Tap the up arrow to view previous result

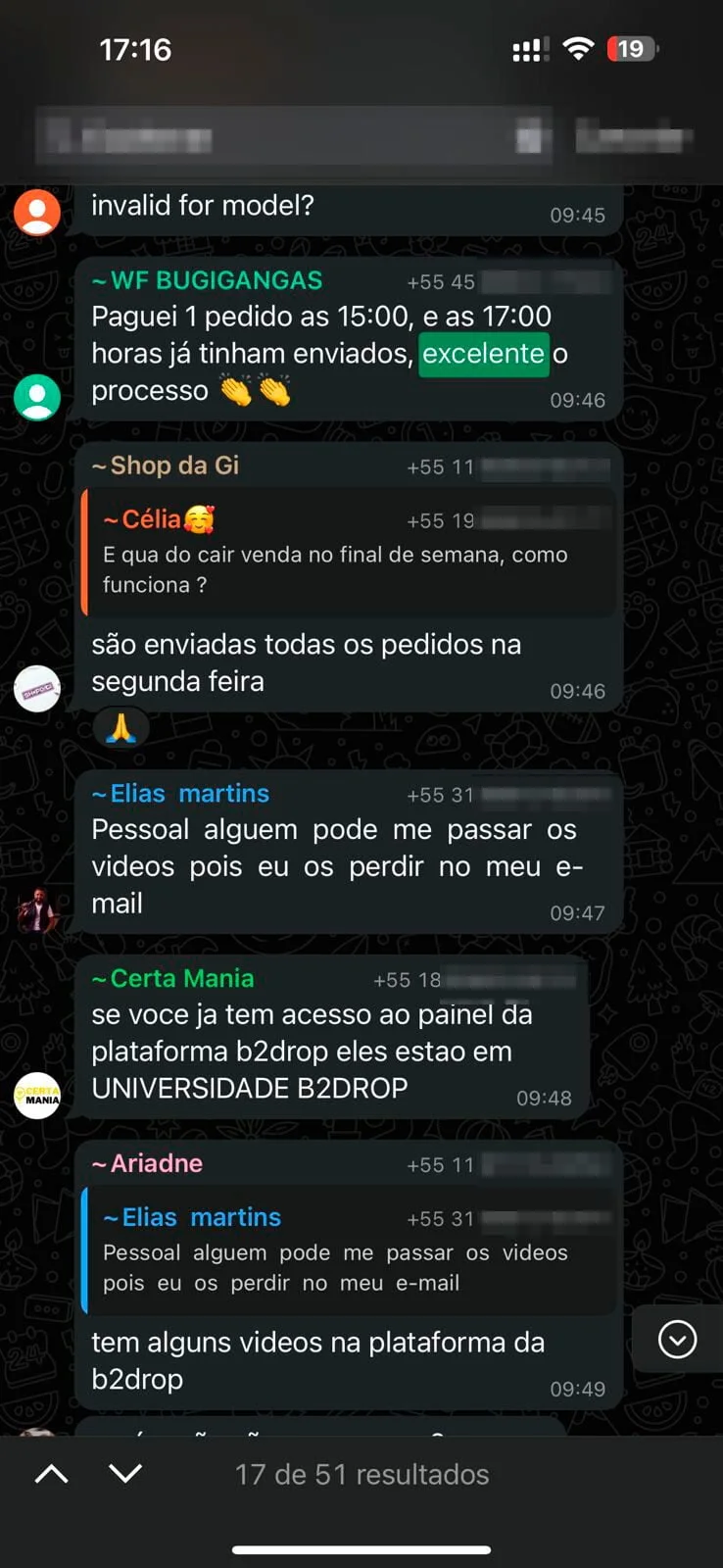pyautogui.click(x=50, y=1473)
